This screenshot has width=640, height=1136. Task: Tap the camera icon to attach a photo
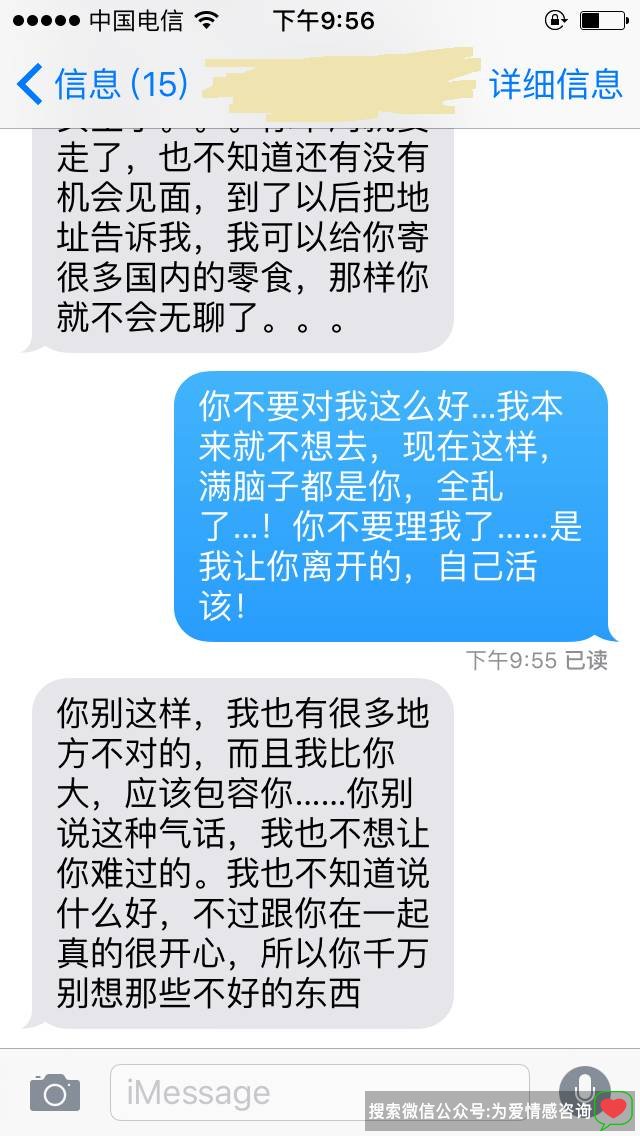54,1091
